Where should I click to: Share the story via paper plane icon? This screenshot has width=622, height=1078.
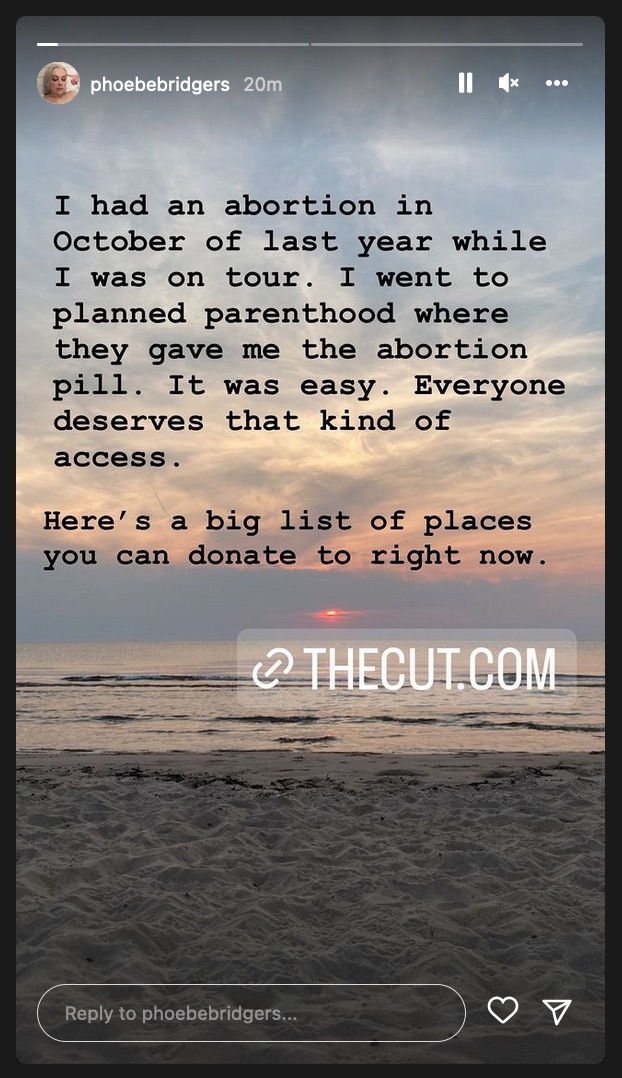557,1011
